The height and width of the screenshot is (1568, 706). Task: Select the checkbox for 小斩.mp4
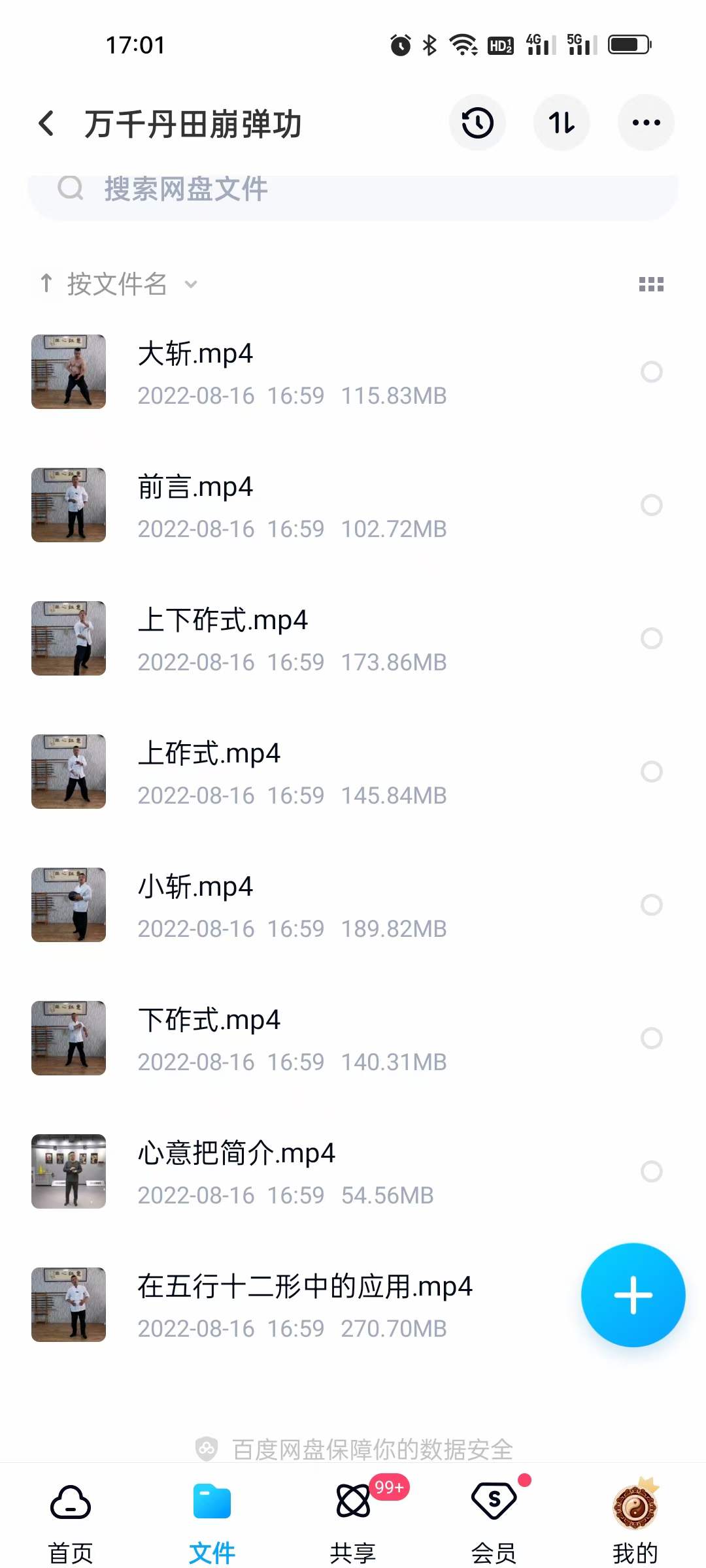point(651,906)
